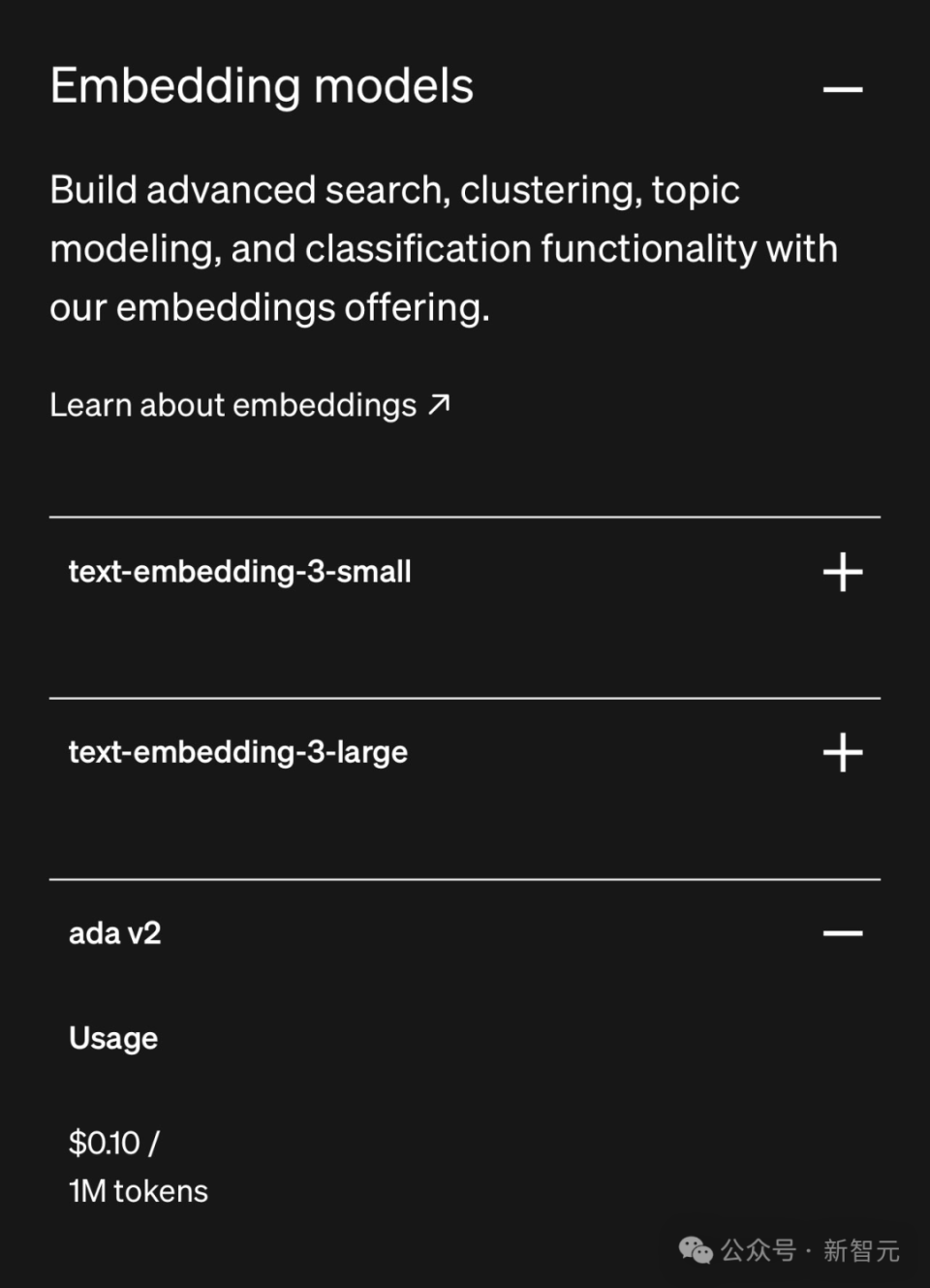
Task: Expand text-embedding-3-small pricing details
Action: click(842, 572)
